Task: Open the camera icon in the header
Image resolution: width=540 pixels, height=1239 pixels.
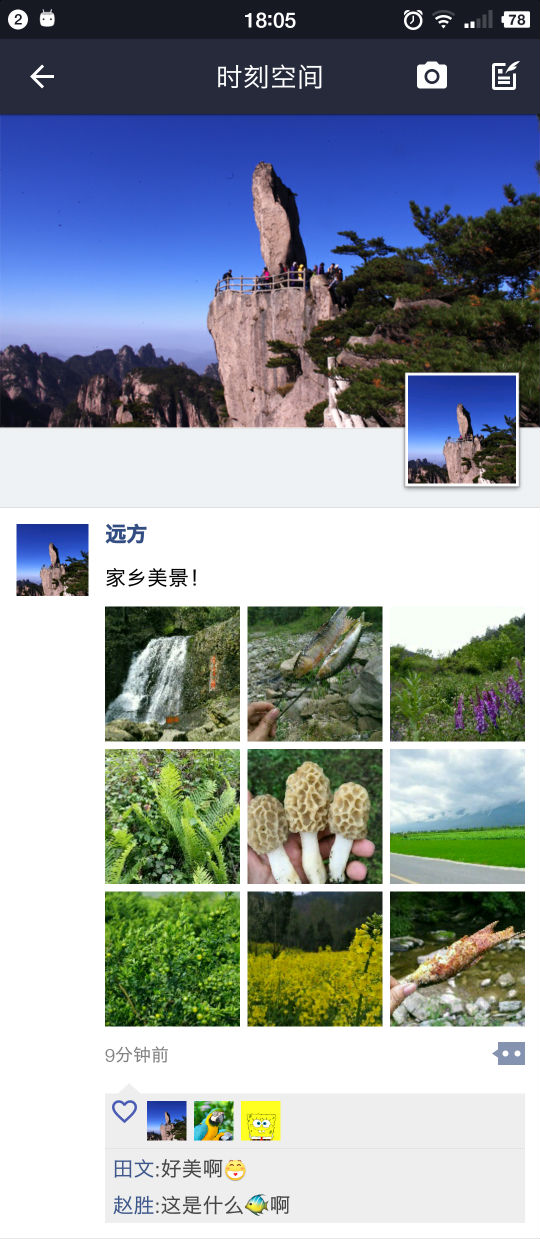Action: 432,76
